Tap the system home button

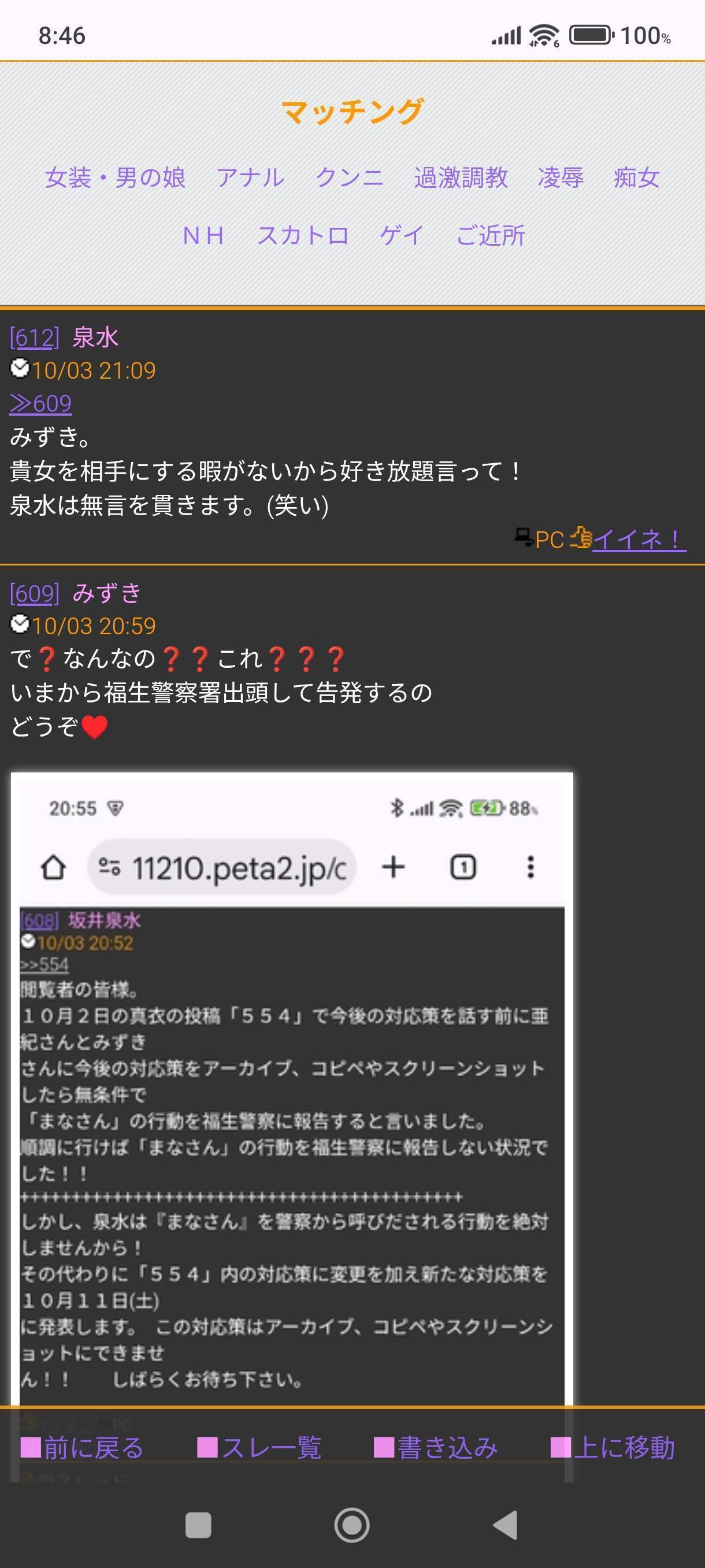point(351,1525)
